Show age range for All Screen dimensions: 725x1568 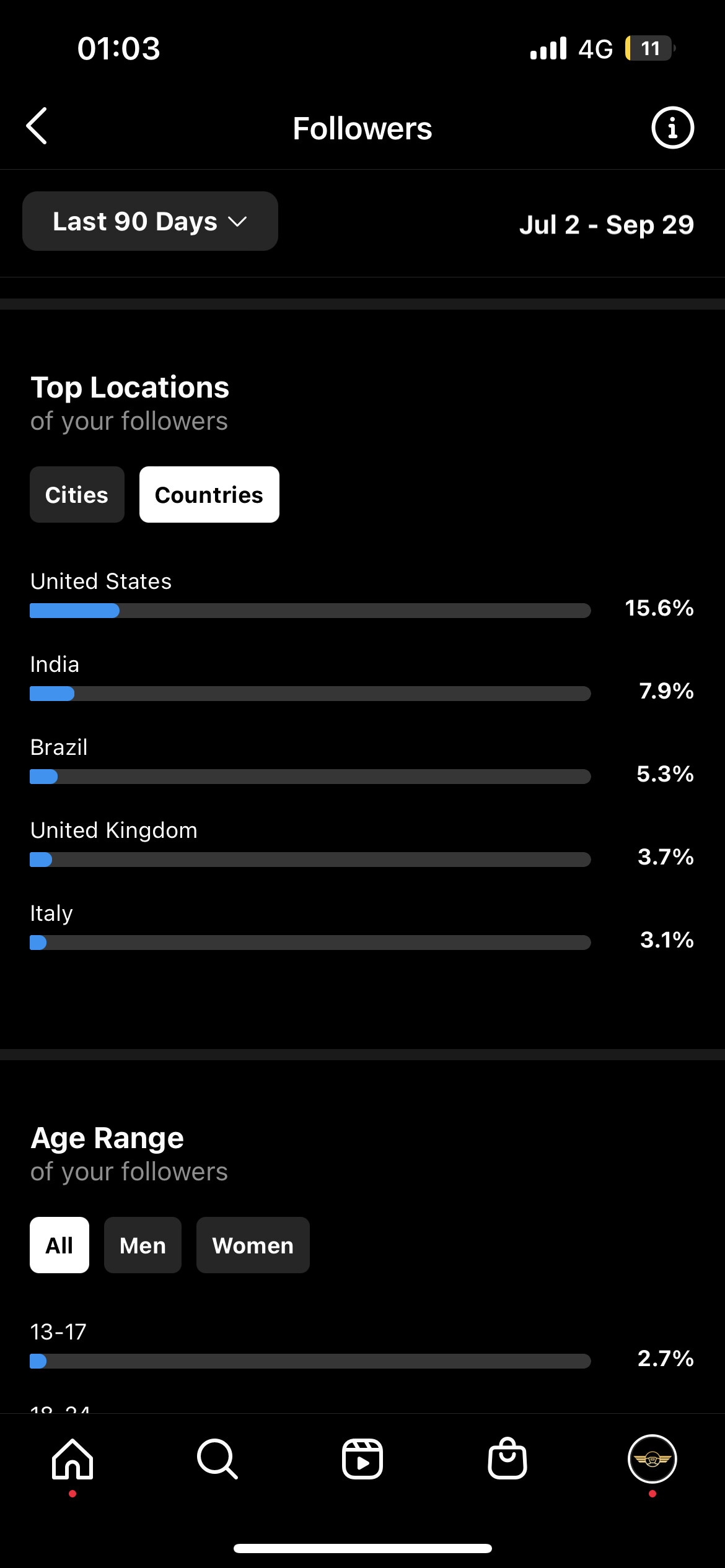[x=59, y=1245]
